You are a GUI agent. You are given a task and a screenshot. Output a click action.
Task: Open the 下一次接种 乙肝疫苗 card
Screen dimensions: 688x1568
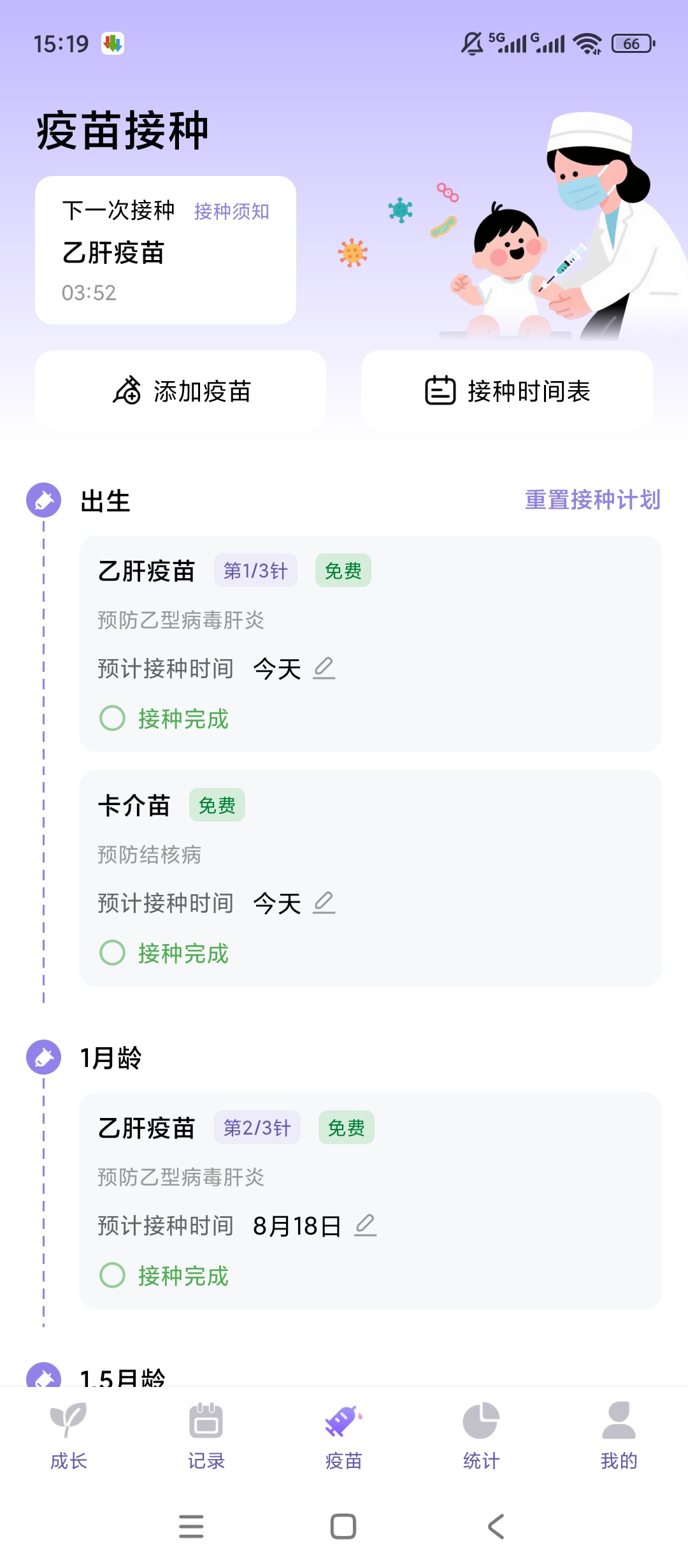(x=166, y=250)
